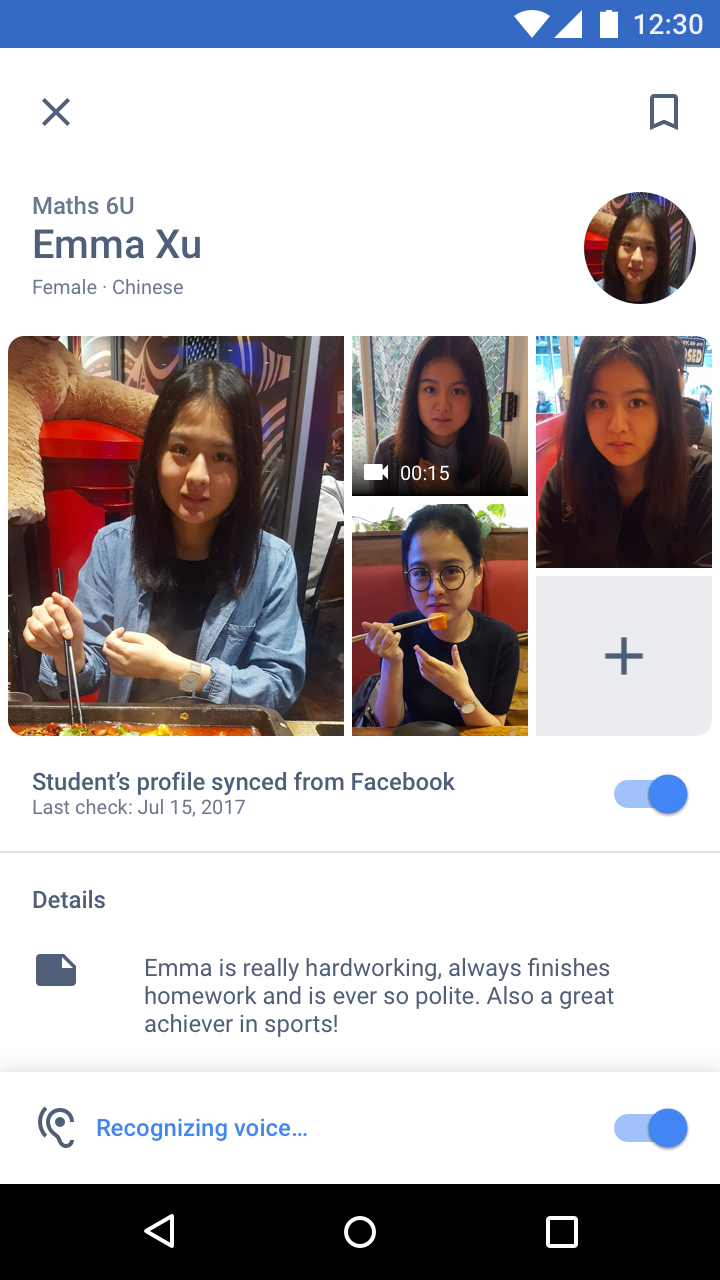Screen dimensions: 720x1280
Task: Play the 00:15 video clip
Action: pos(440,416)
